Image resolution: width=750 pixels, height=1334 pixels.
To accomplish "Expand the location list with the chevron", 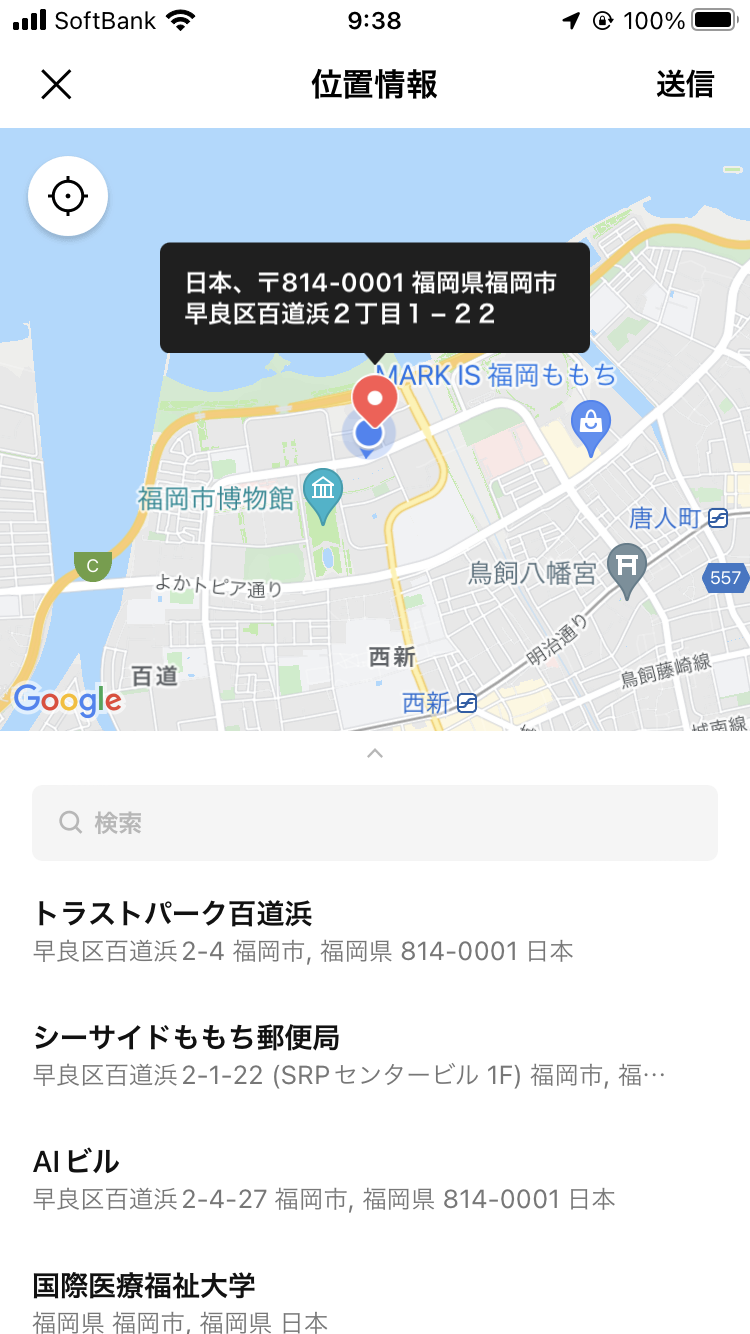I will tap(375, 753).
